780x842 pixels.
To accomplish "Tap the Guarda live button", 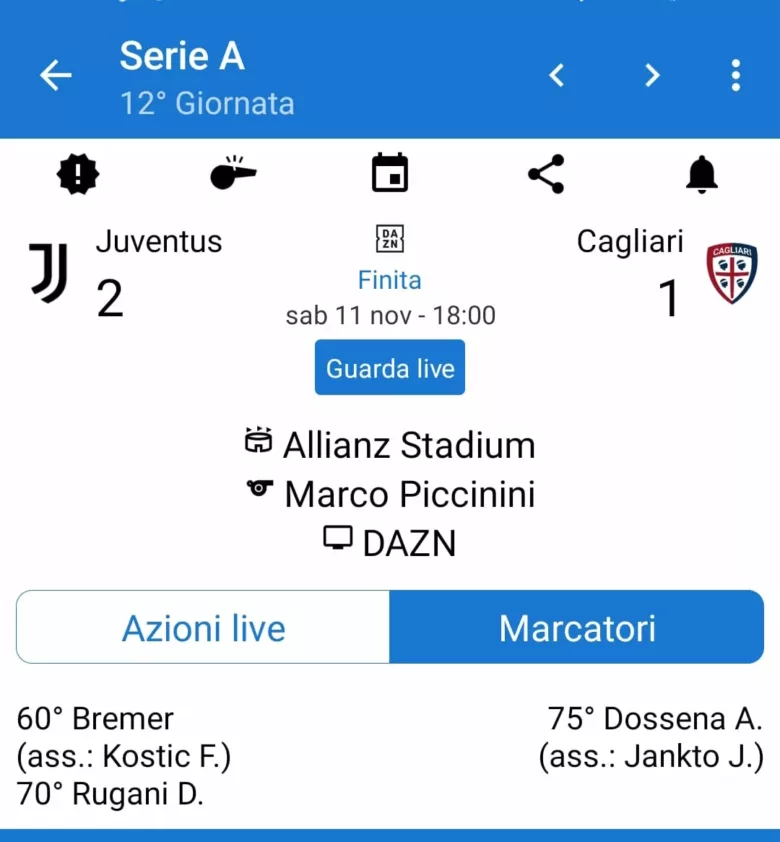I will (x=390, y=368).
